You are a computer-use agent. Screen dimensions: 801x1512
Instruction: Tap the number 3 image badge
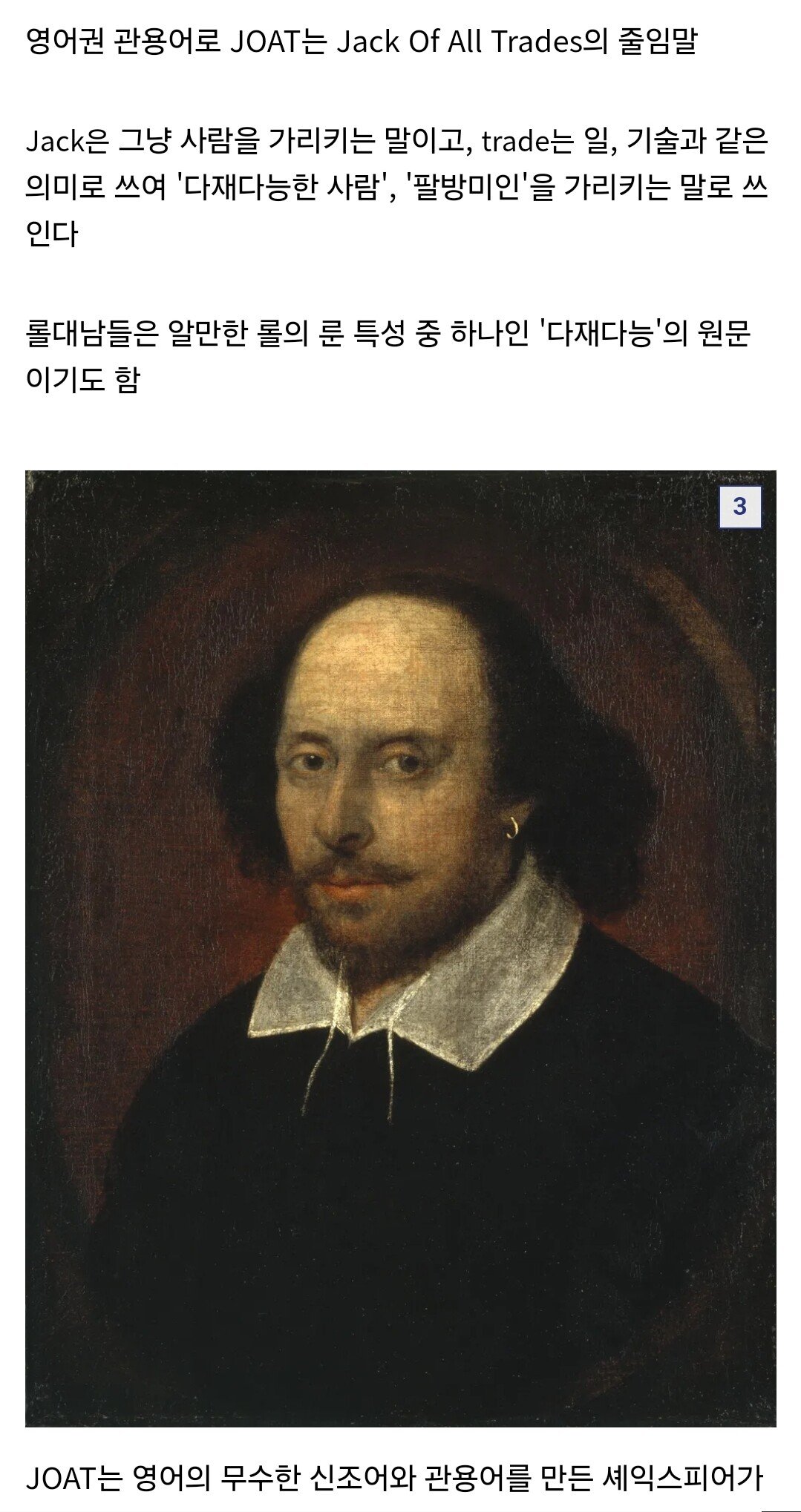point(740,507)
